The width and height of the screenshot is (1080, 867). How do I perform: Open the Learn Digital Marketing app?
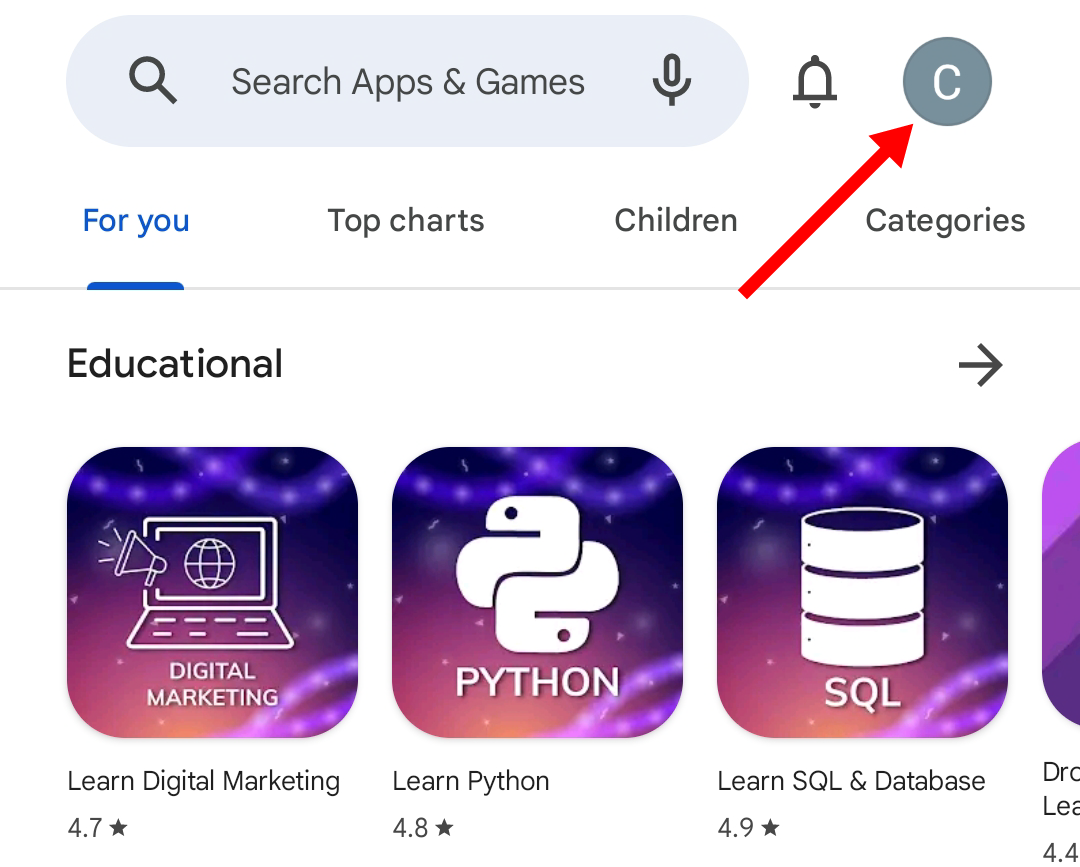point(212,592)
